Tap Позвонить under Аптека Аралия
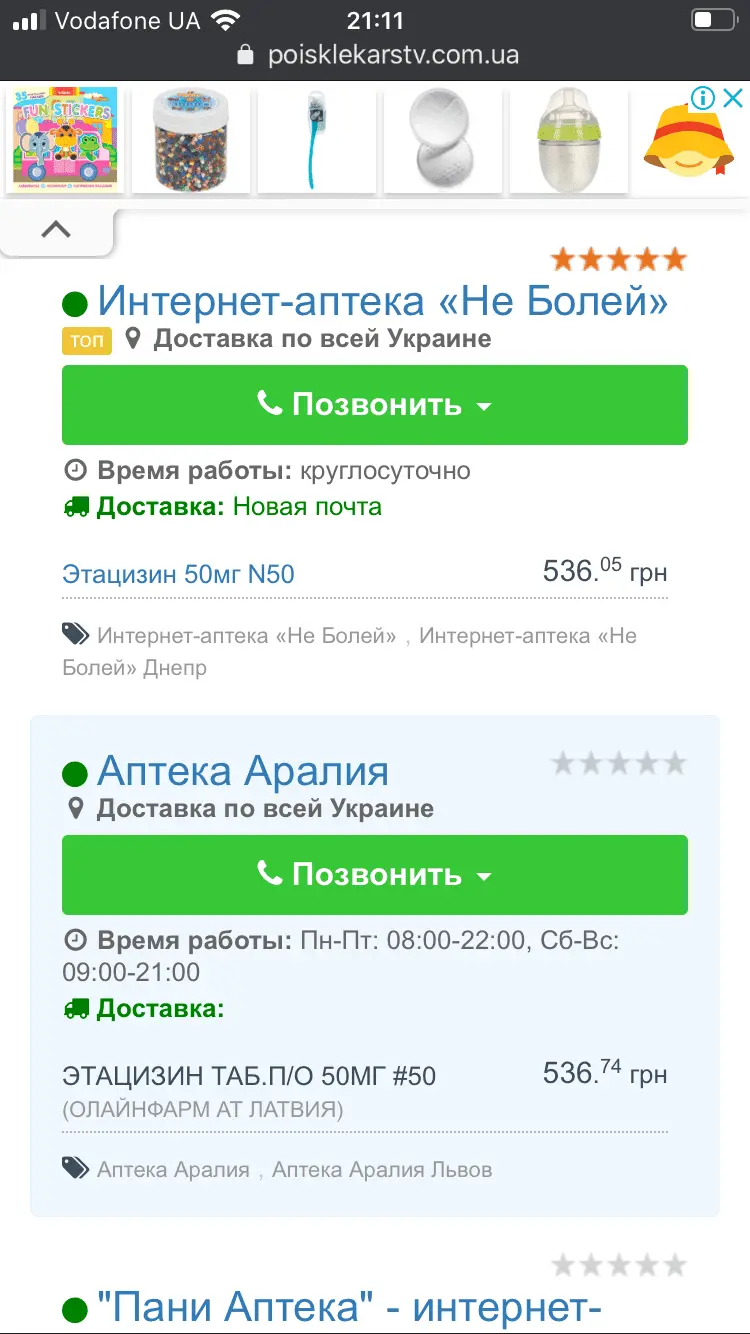The width and height of the screenshot is (750, 1334). click(375, 875)
